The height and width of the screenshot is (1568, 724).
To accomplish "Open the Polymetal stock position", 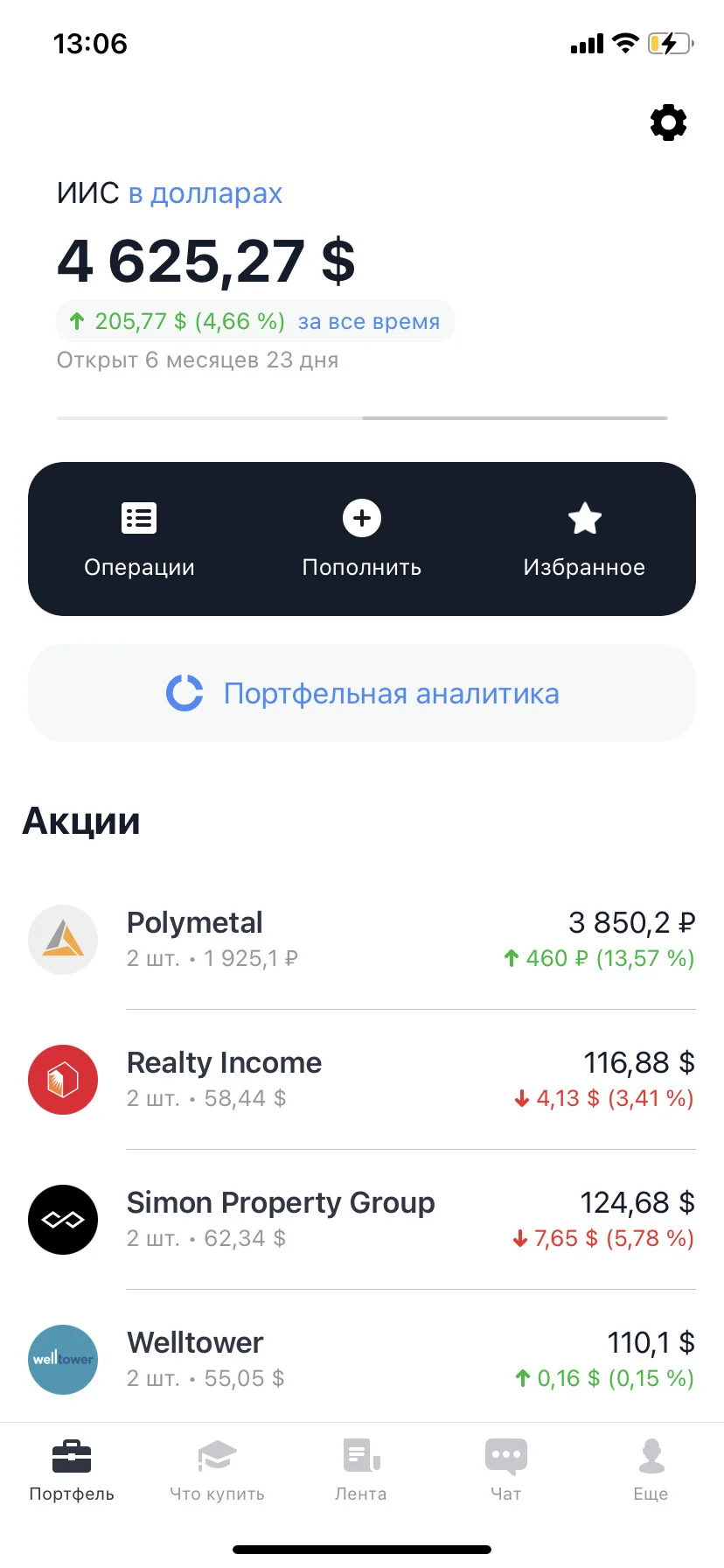I will pyautogui.click(x=362, y=940).
